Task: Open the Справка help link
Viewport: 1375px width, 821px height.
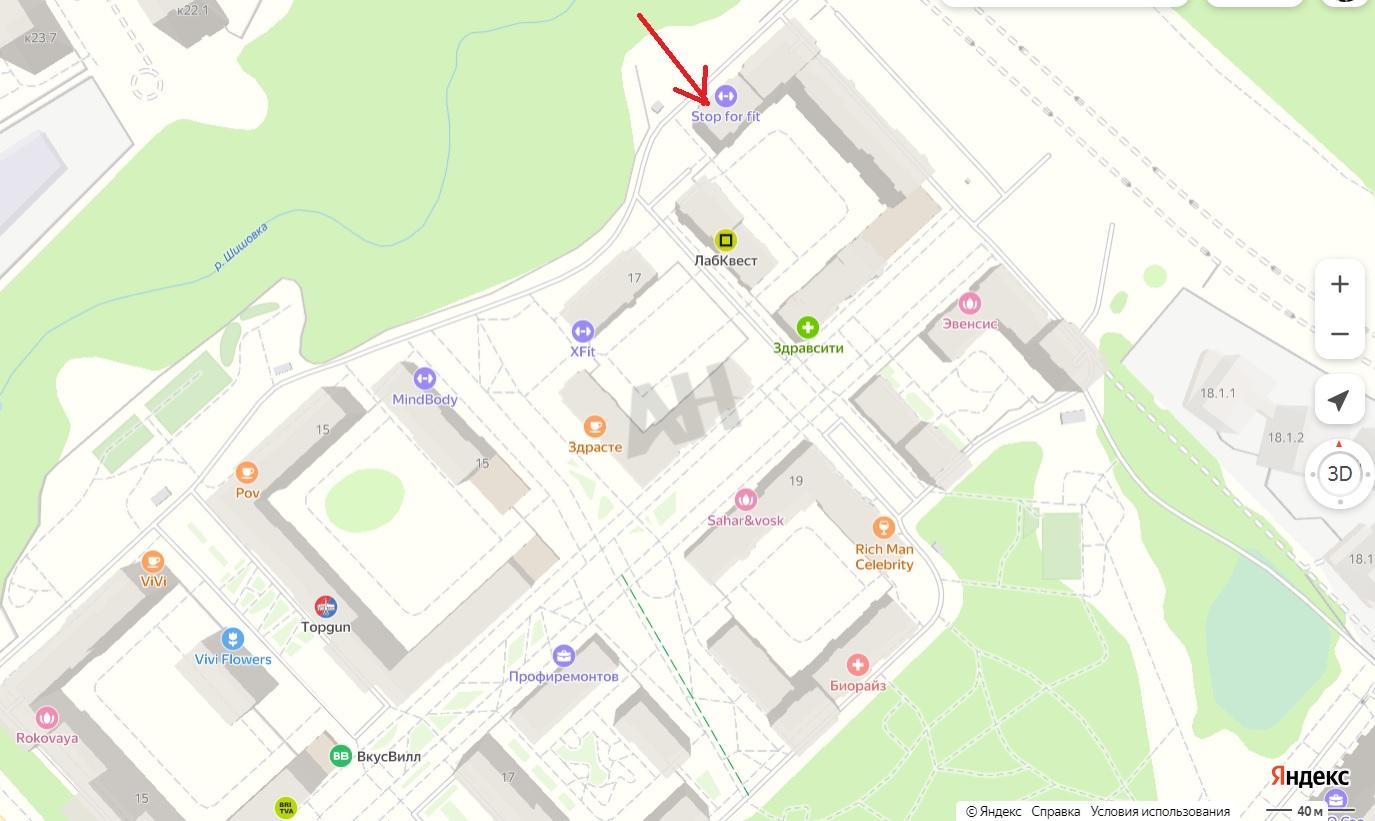Action: [1055, 811]
